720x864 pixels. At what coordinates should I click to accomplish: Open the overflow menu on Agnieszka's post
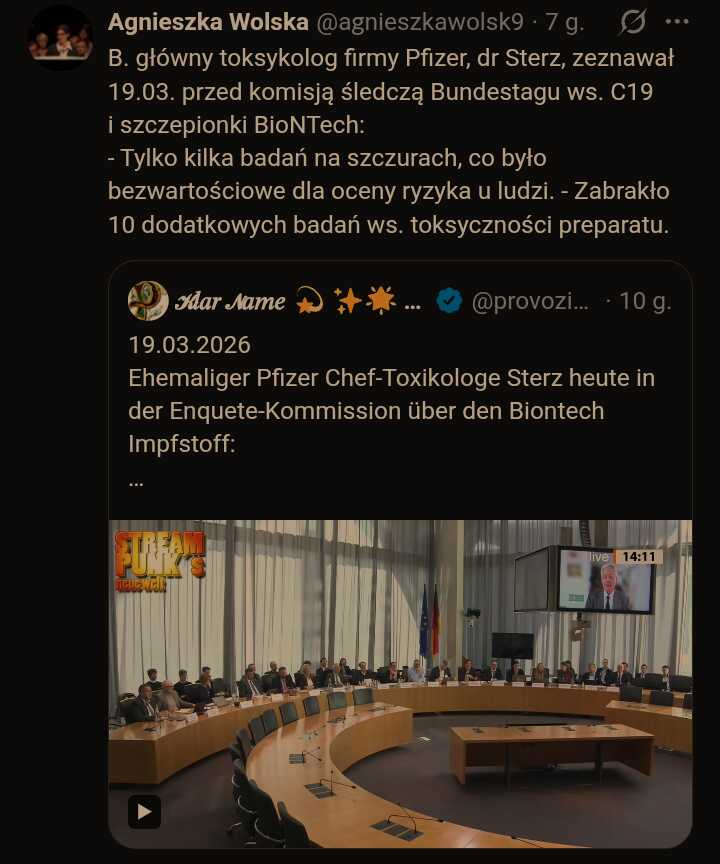677,21
